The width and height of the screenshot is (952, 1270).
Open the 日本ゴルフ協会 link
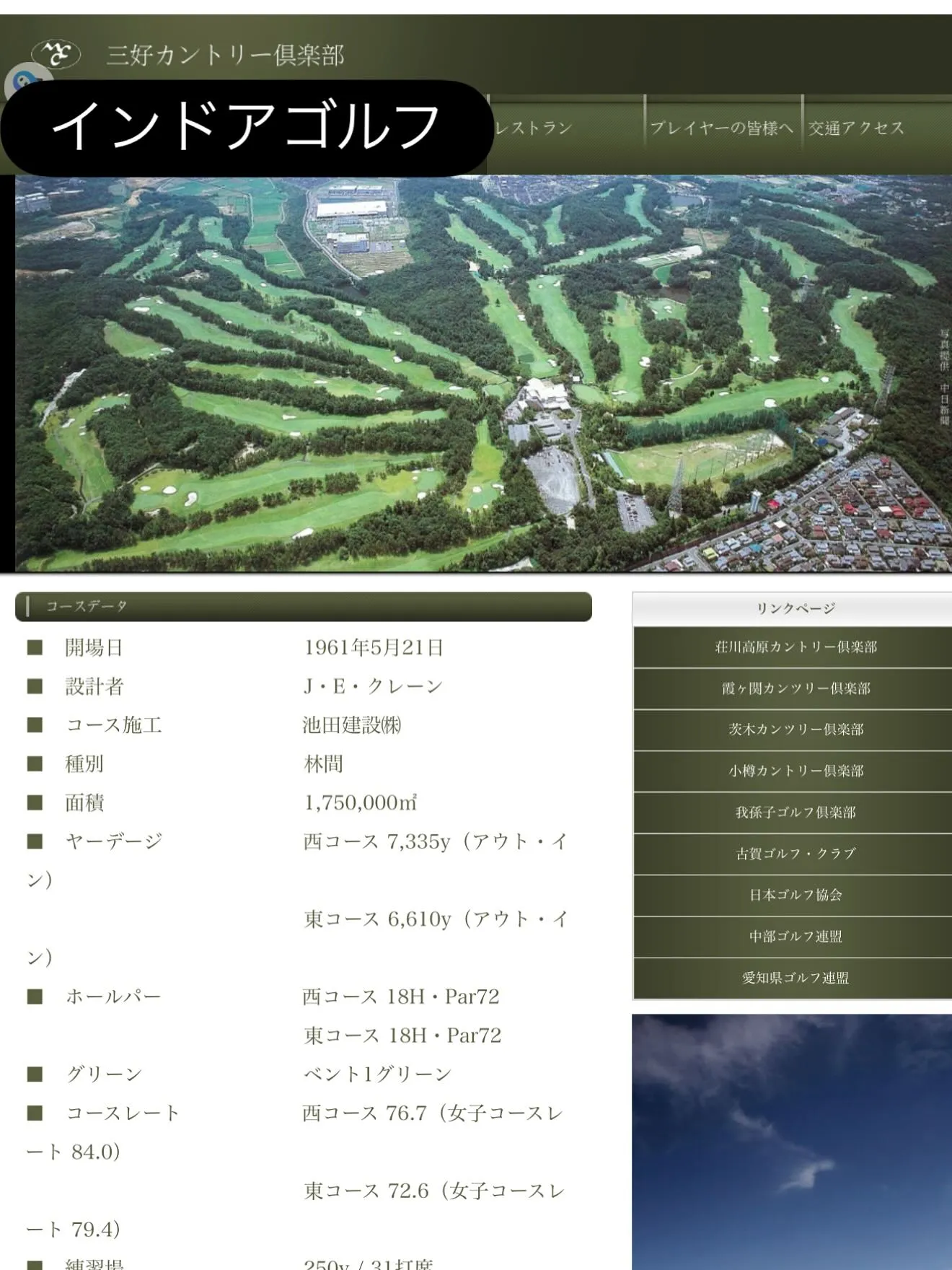click(795, 895)
